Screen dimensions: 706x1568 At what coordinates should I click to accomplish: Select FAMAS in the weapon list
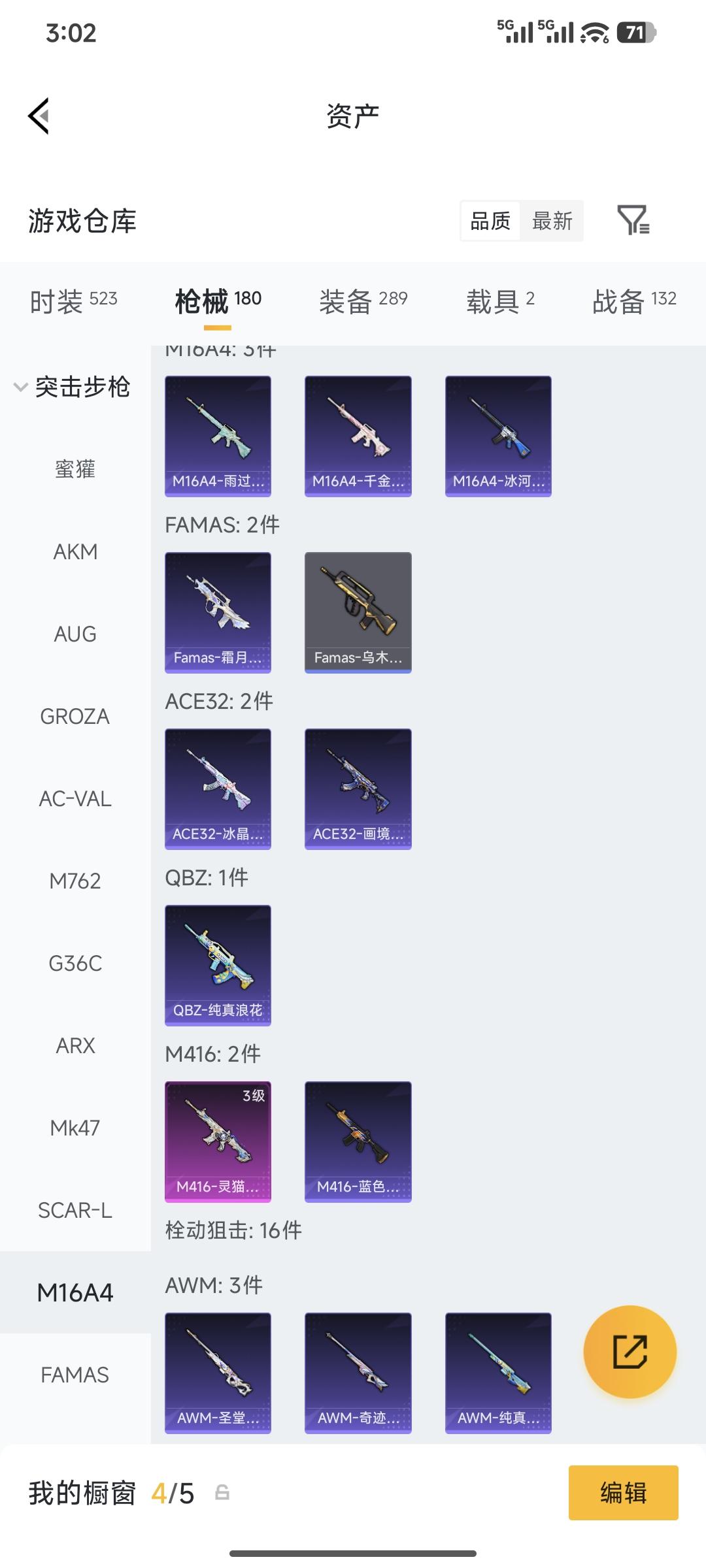point(75,1375)
